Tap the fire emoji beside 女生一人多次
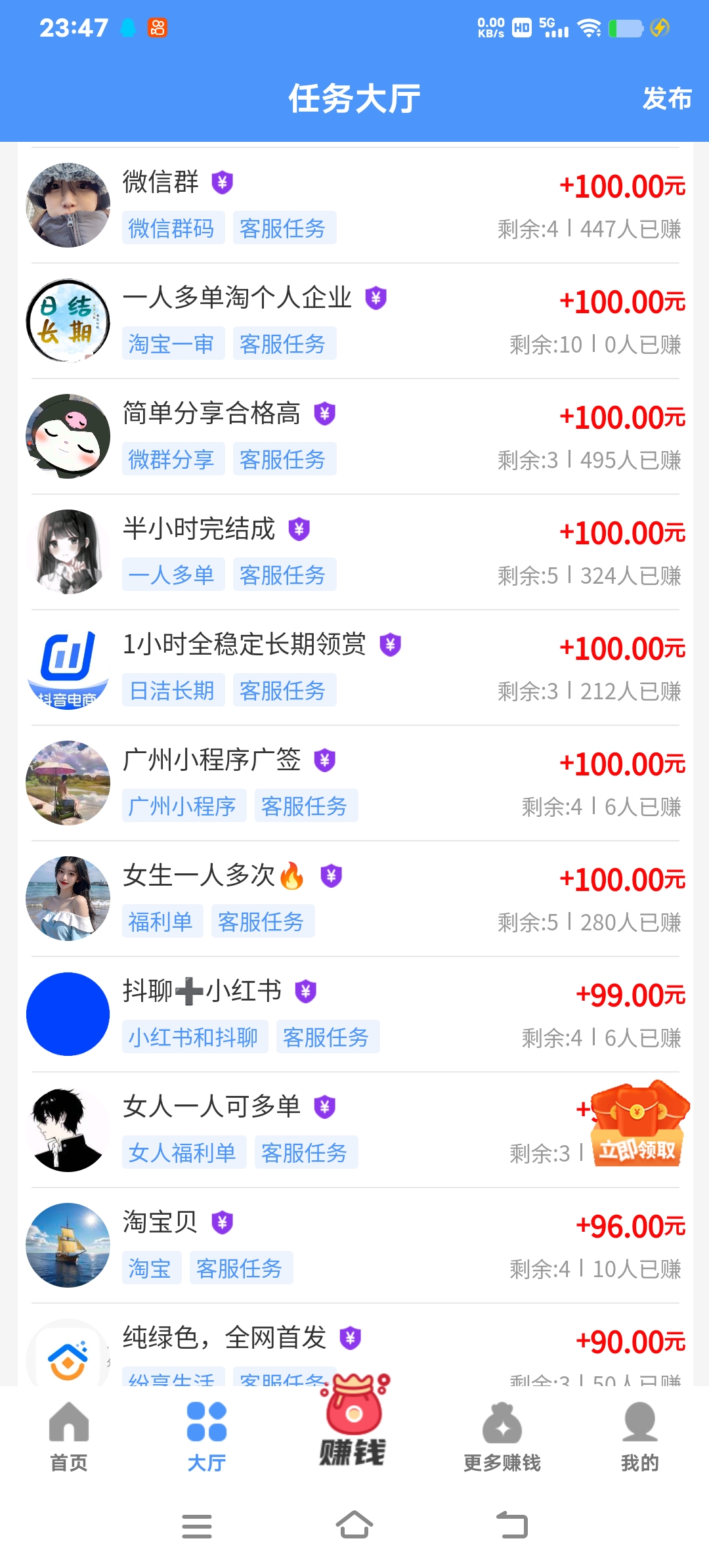This screenshot has width=709, height=1568. [x=291, y=875]
